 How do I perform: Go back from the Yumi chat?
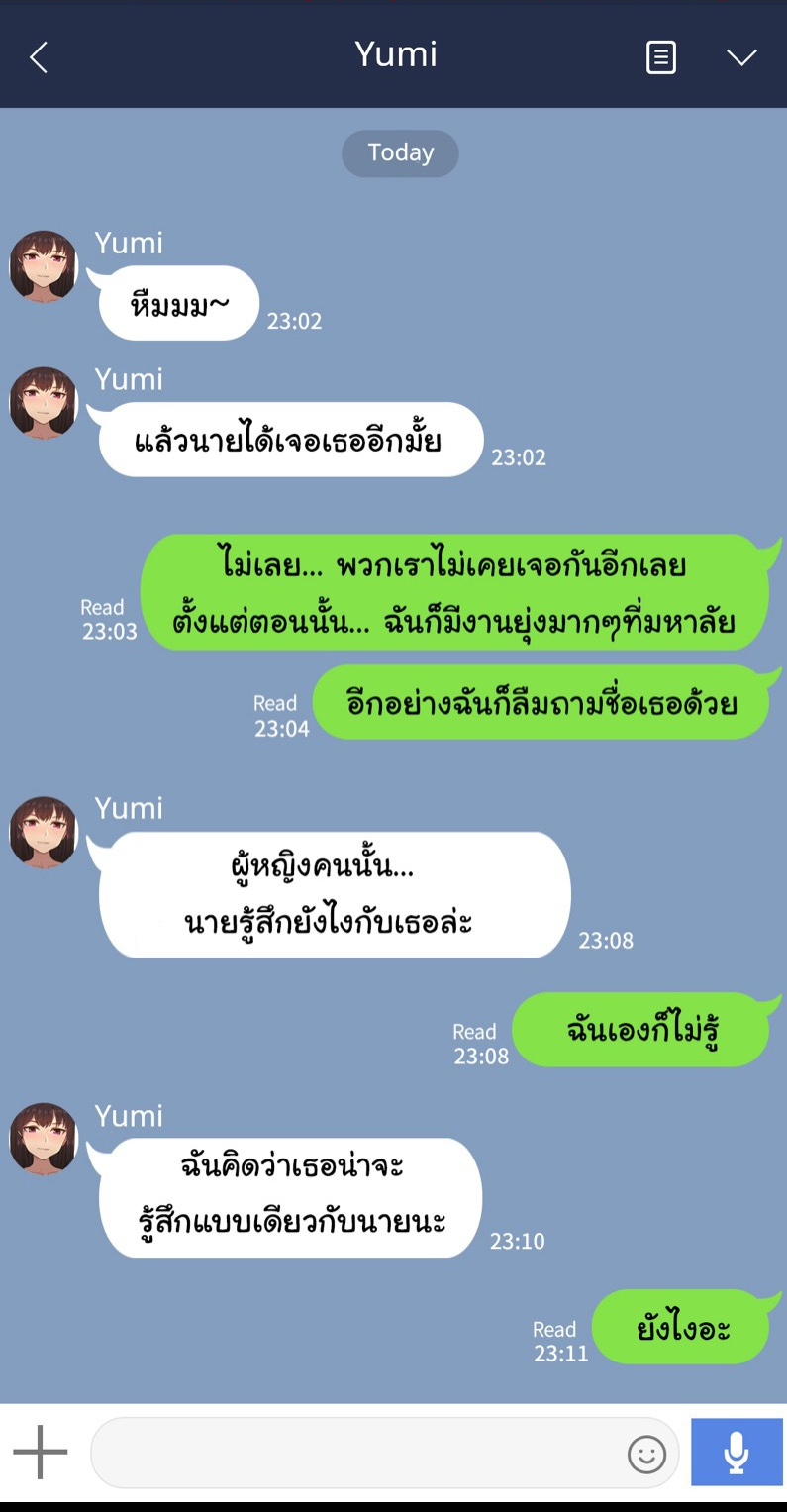(39, 57)
